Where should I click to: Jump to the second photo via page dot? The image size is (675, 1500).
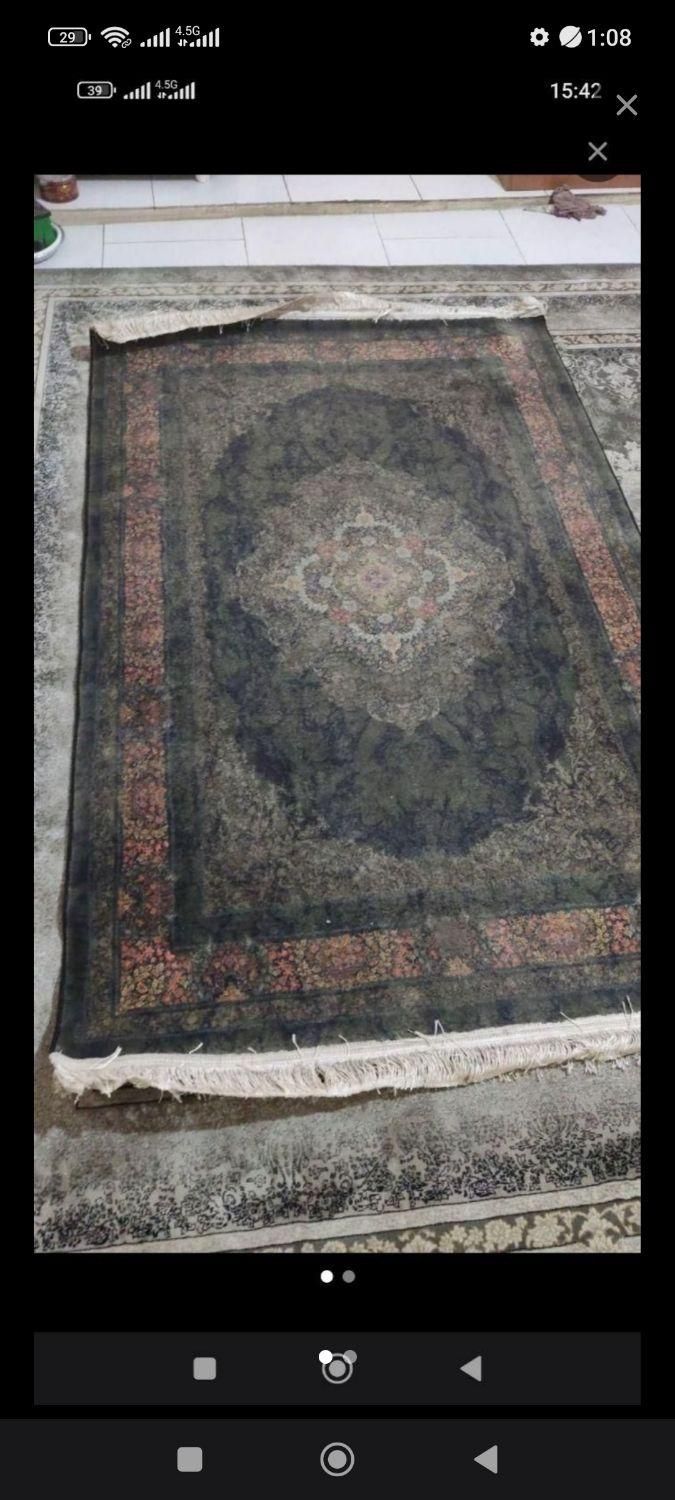(x=348, y=1276)
